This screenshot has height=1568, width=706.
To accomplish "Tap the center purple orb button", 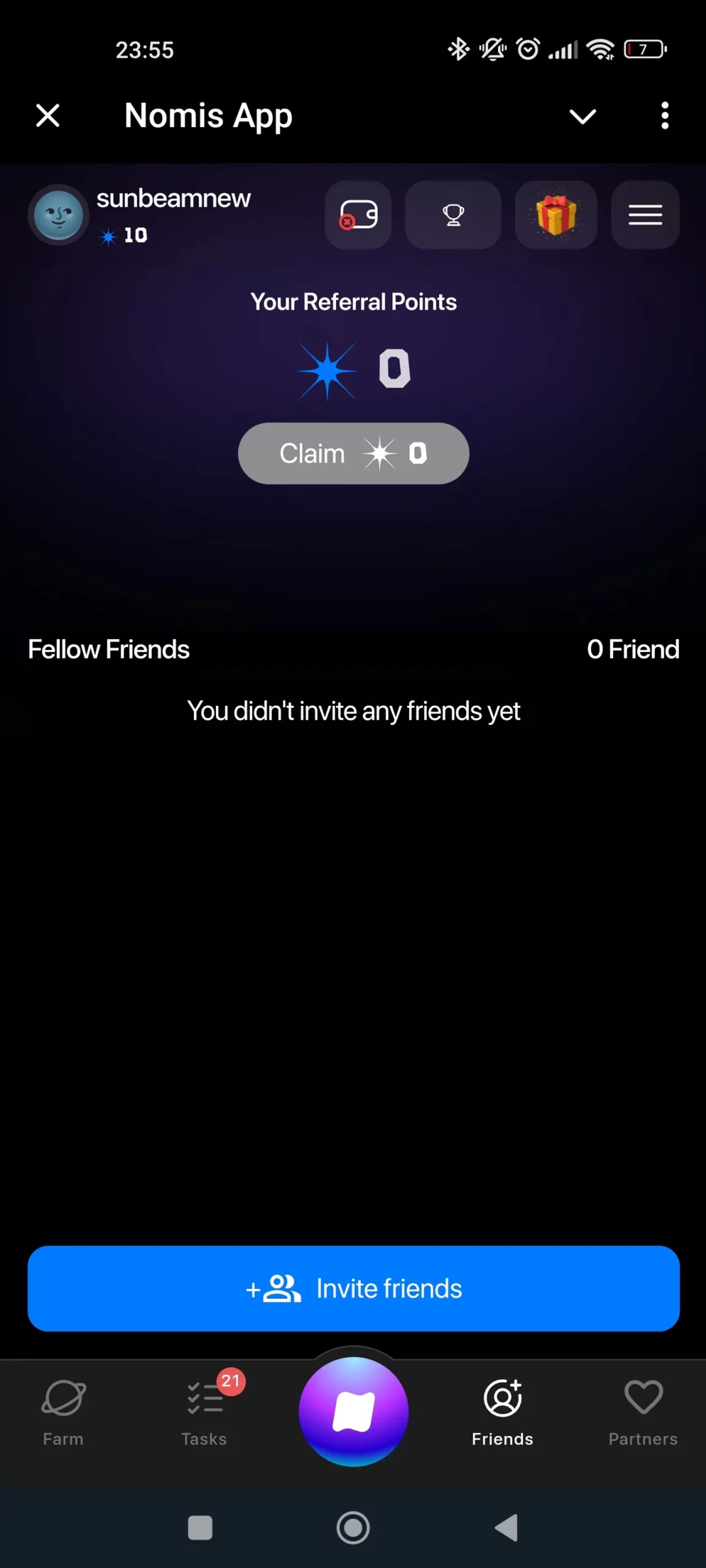I will pos(353,1411).
